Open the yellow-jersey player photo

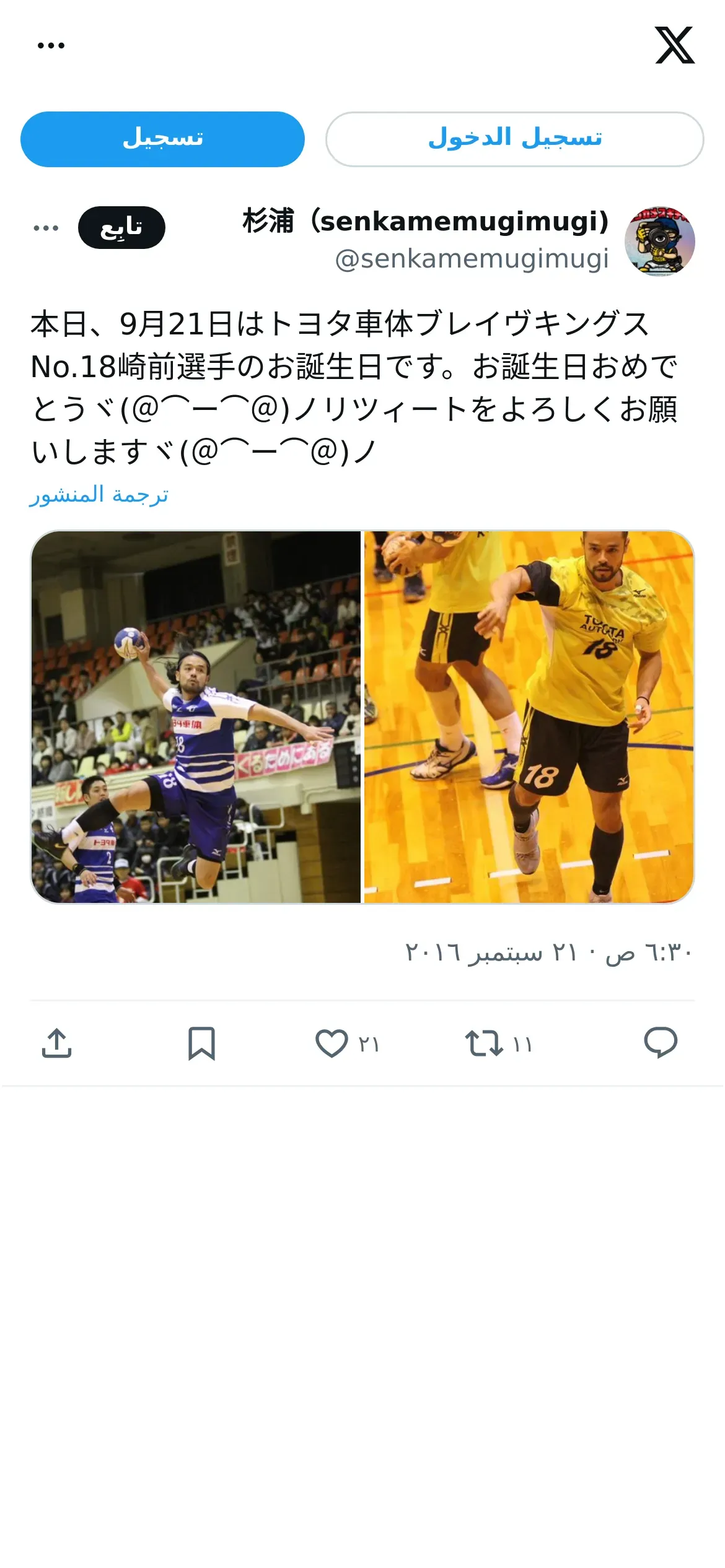point(529,716)
